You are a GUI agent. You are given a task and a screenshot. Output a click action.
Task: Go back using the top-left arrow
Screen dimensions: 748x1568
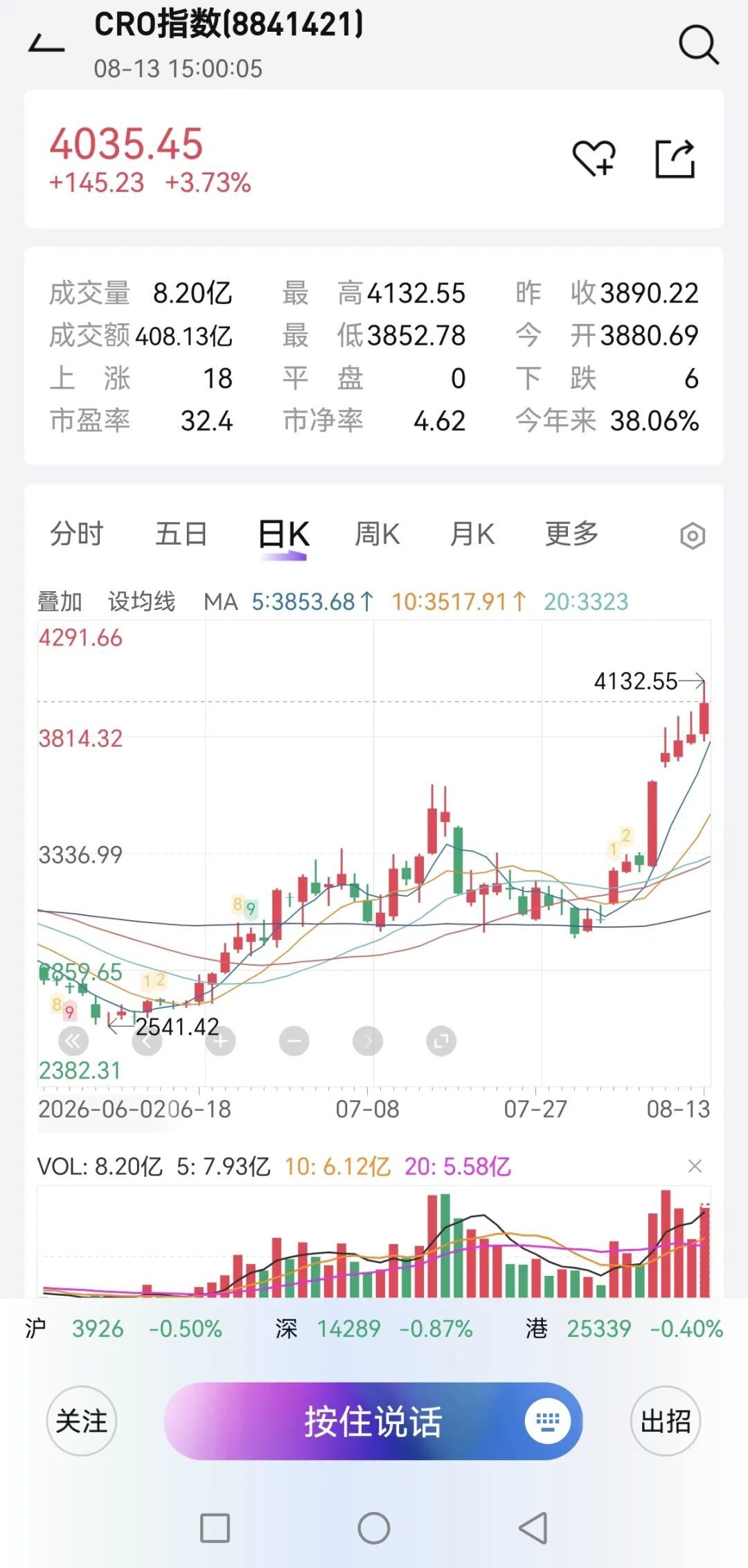coord(46,45)
